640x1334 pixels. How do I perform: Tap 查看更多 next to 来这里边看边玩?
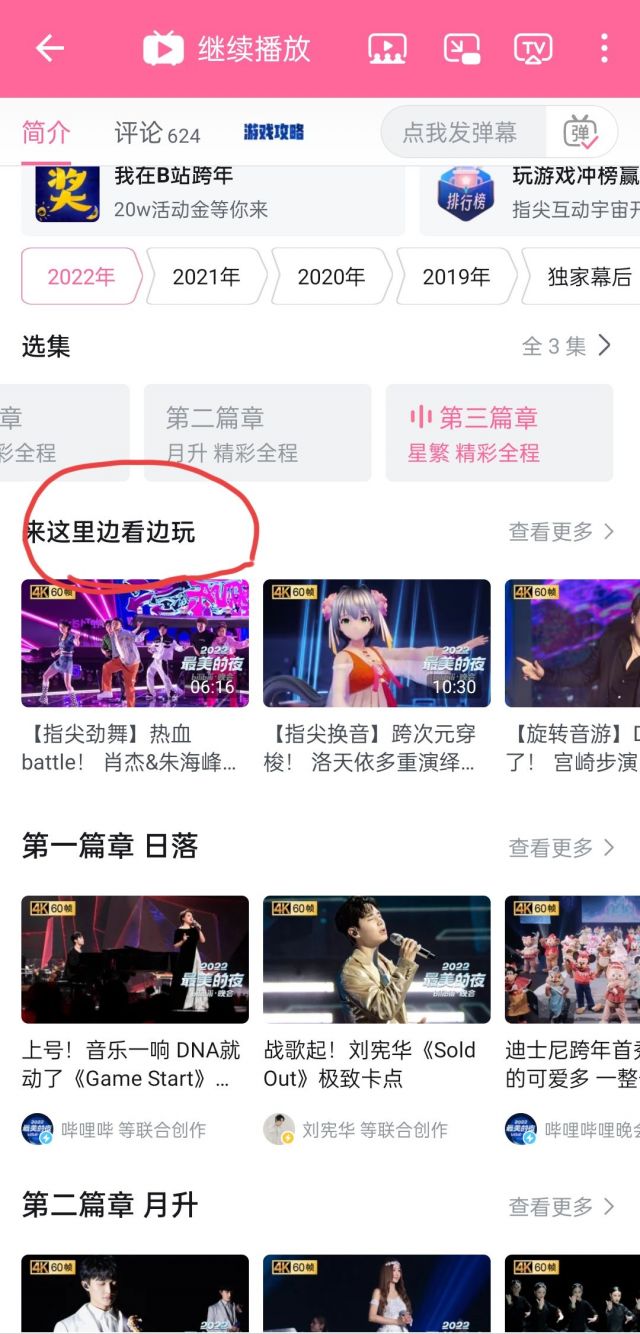[x=562, y=532]
